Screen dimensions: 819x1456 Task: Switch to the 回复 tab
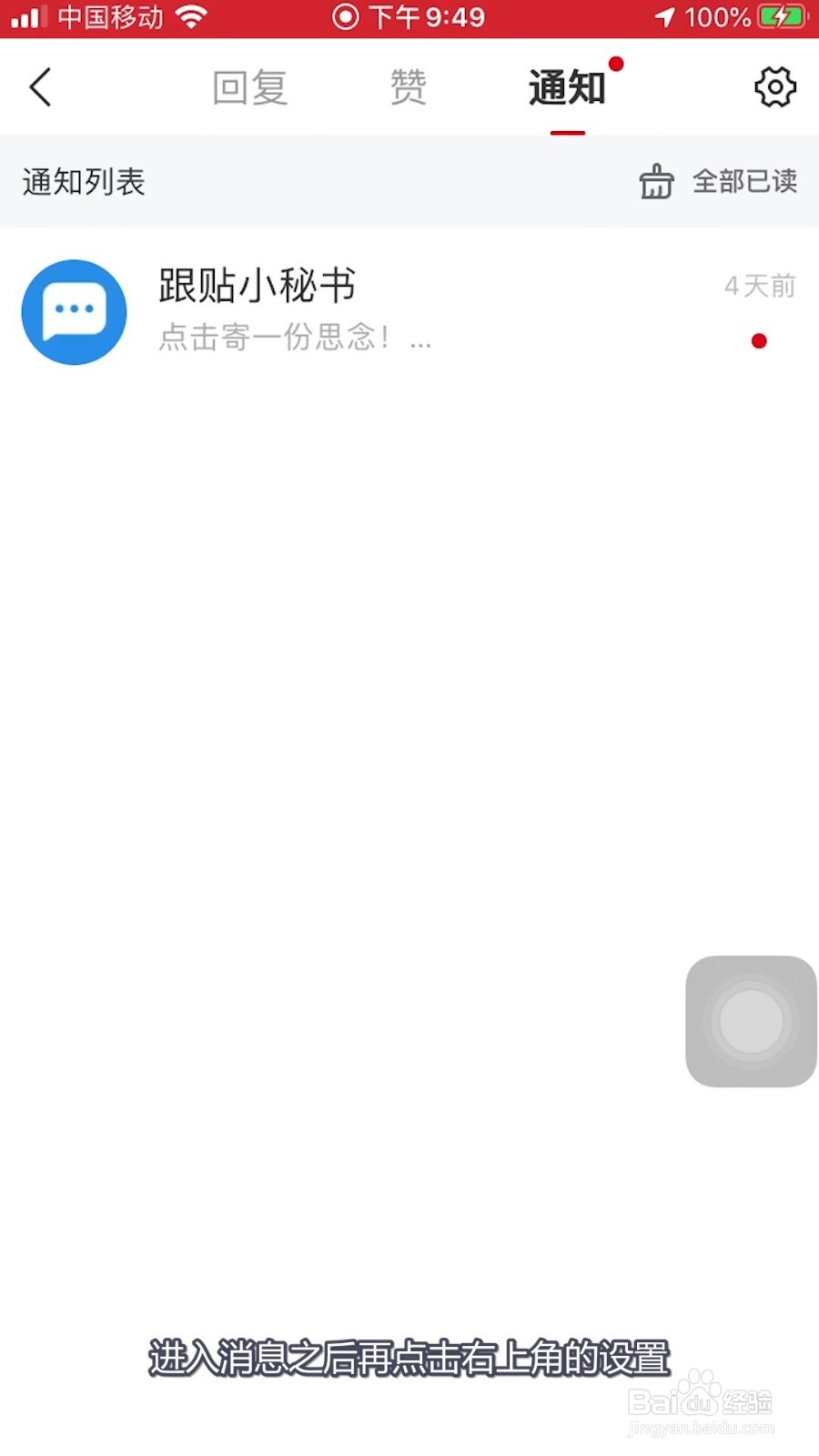point(249,87)
